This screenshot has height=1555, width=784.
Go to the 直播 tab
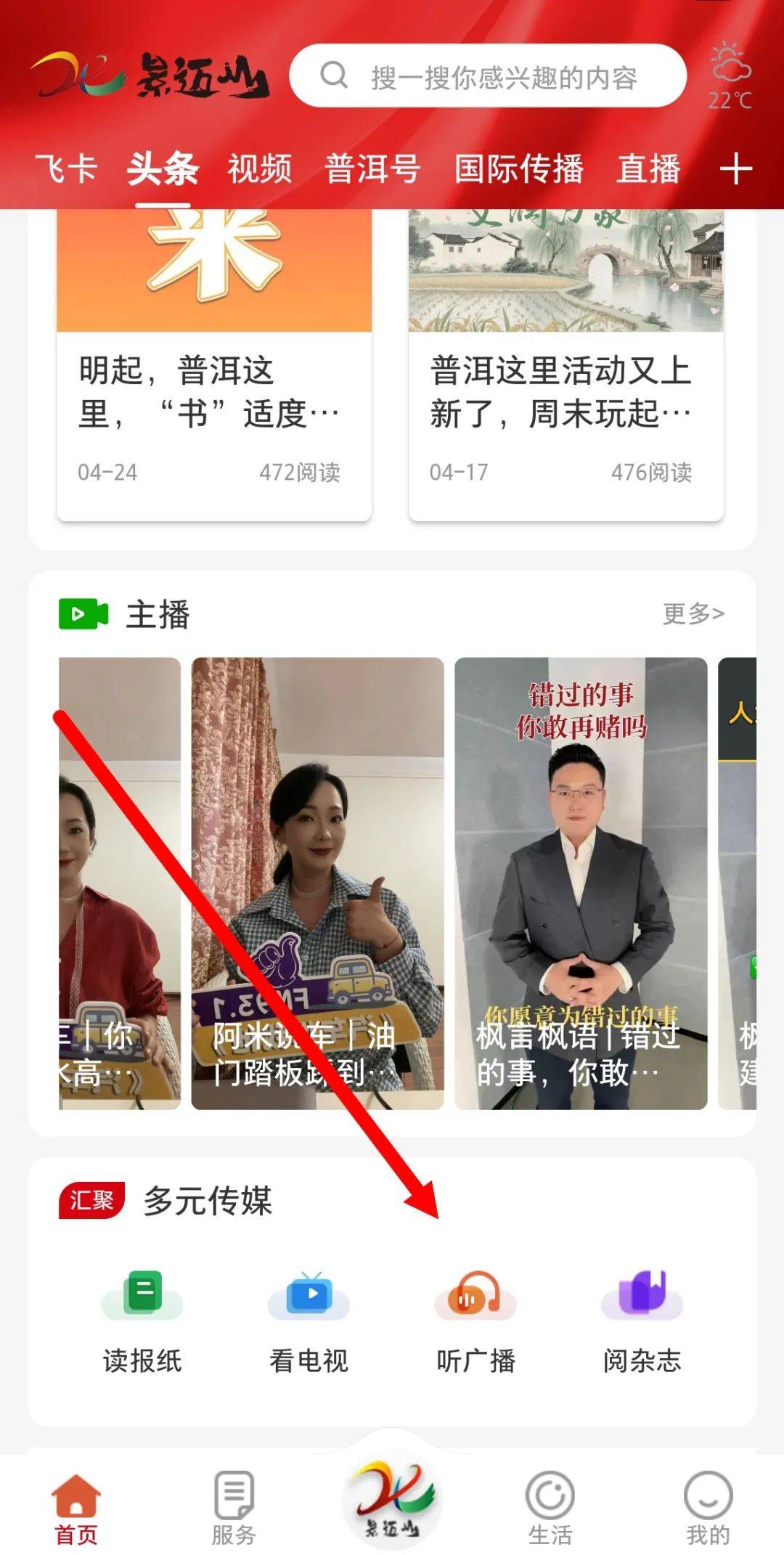pos(648,169)
